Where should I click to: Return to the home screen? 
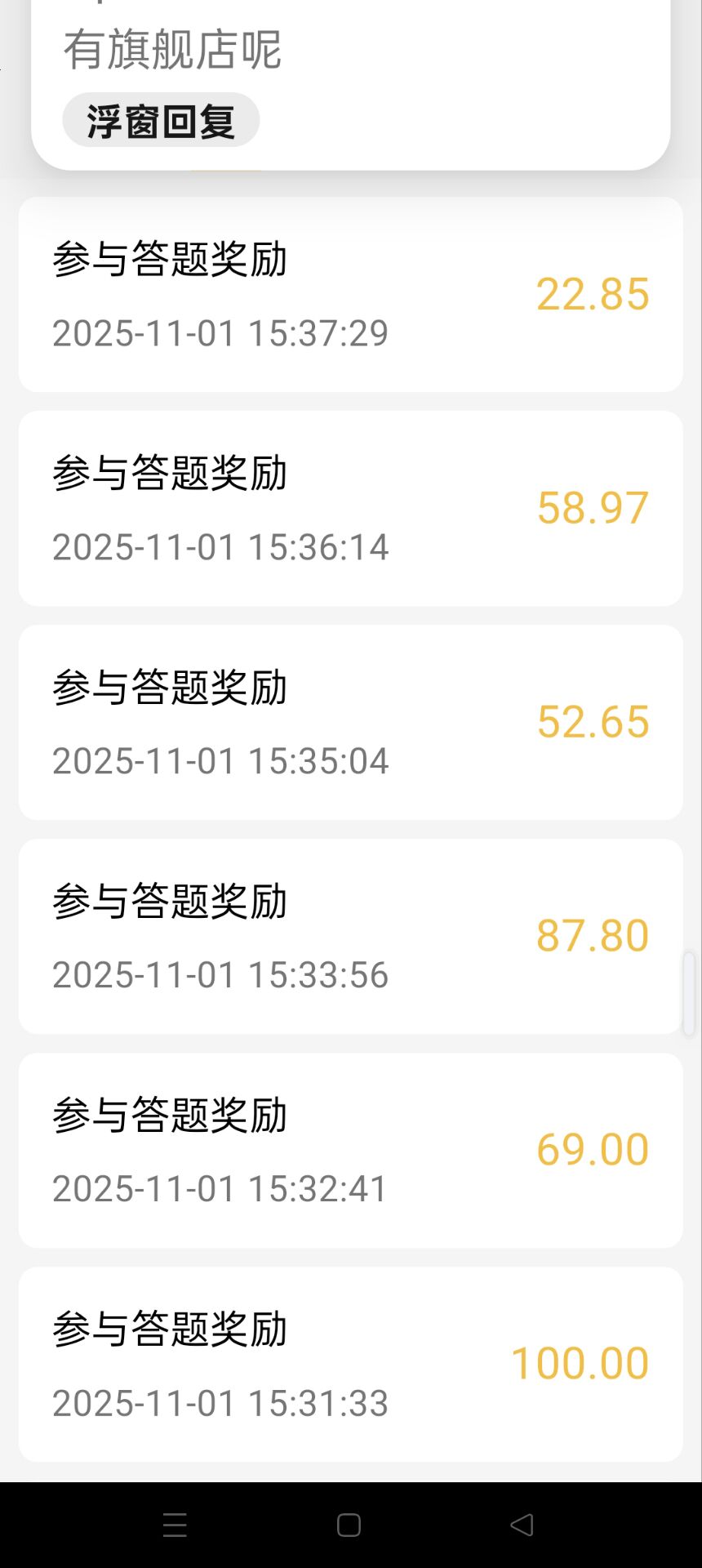349,1525
